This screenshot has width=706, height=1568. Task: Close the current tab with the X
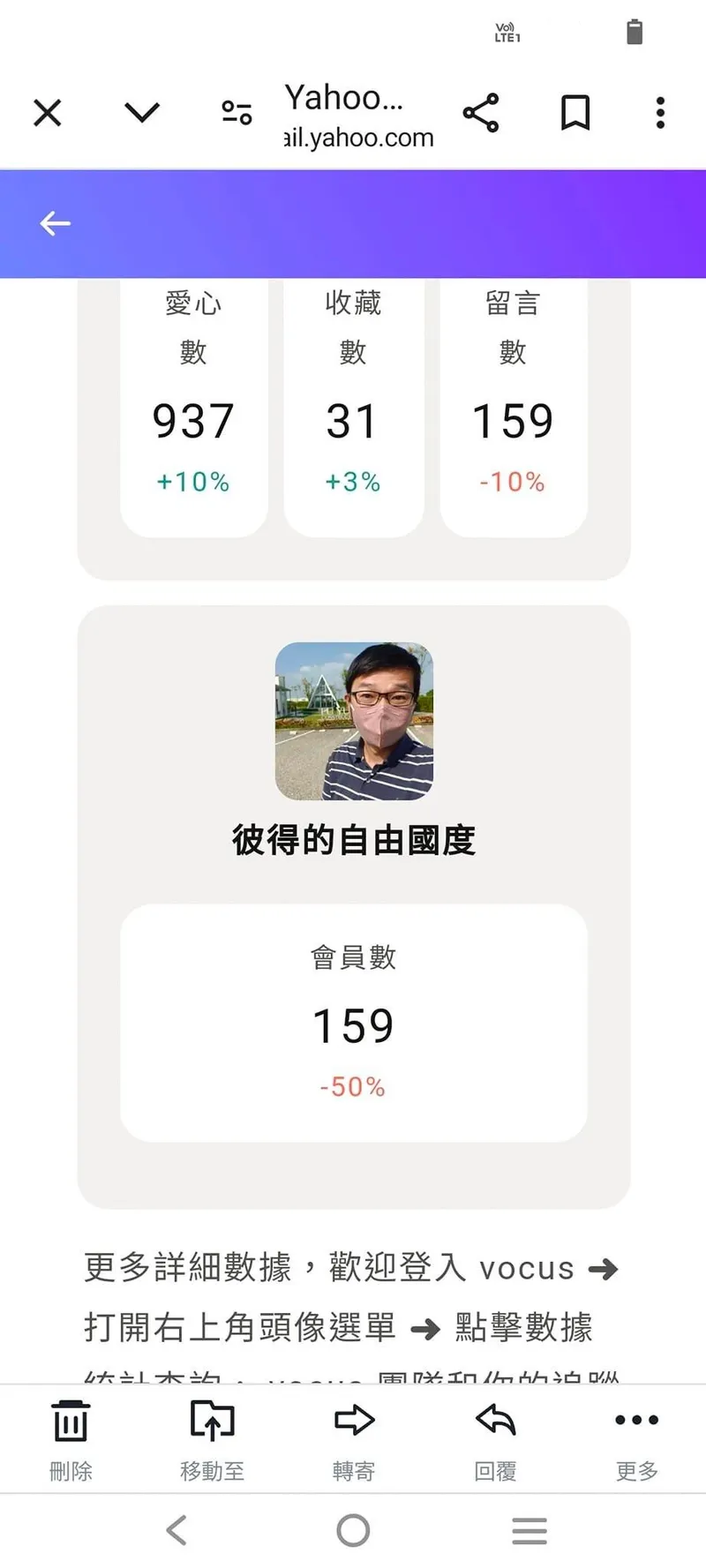(x=47, y=112)
